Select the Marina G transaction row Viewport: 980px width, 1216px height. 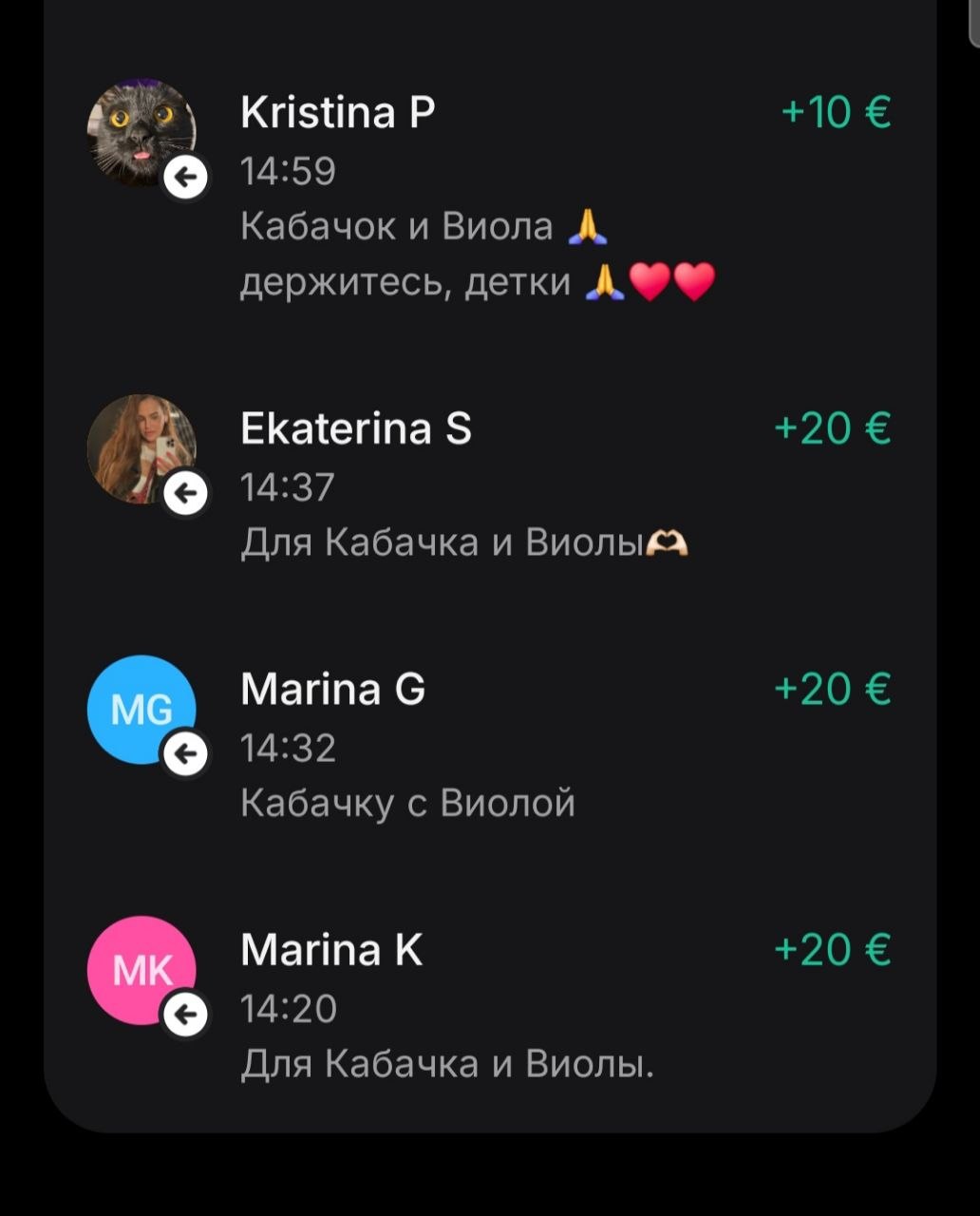click(x=489, y=746)
